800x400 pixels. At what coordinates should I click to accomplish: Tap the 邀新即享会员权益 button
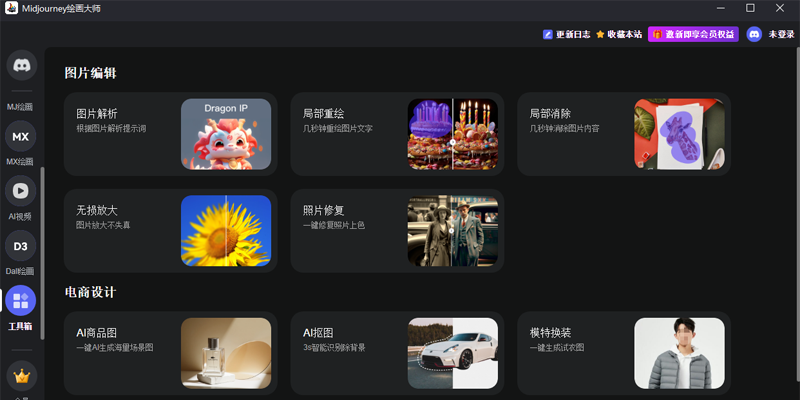694,34
